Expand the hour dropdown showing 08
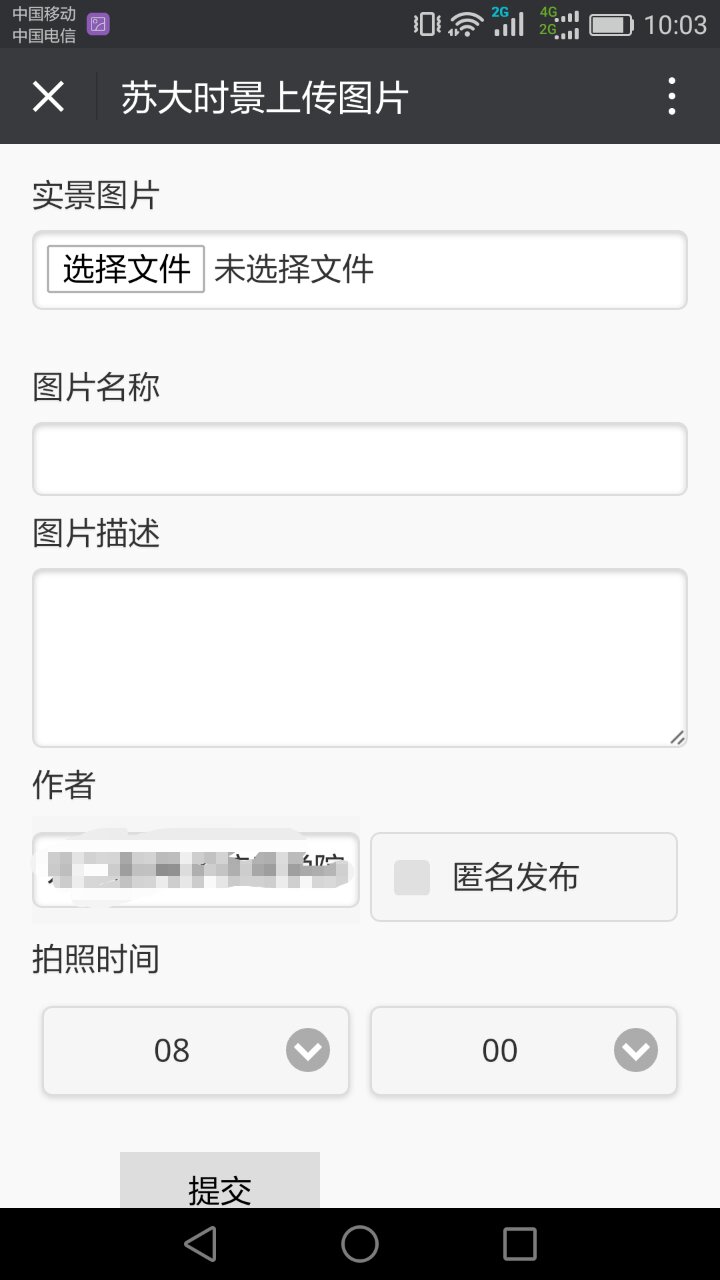 click(196, 1050)
